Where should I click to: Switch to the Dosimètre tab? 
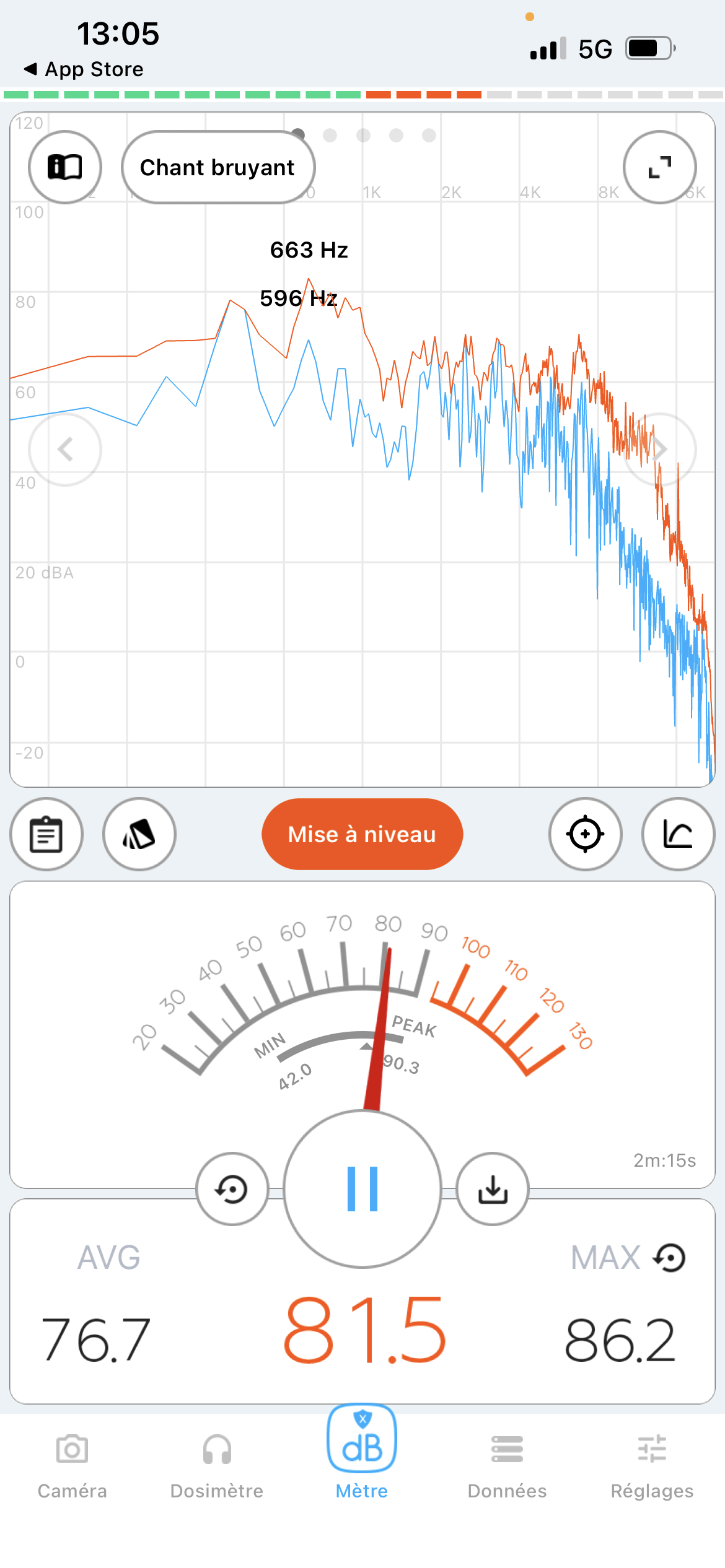coord(217,1465)
